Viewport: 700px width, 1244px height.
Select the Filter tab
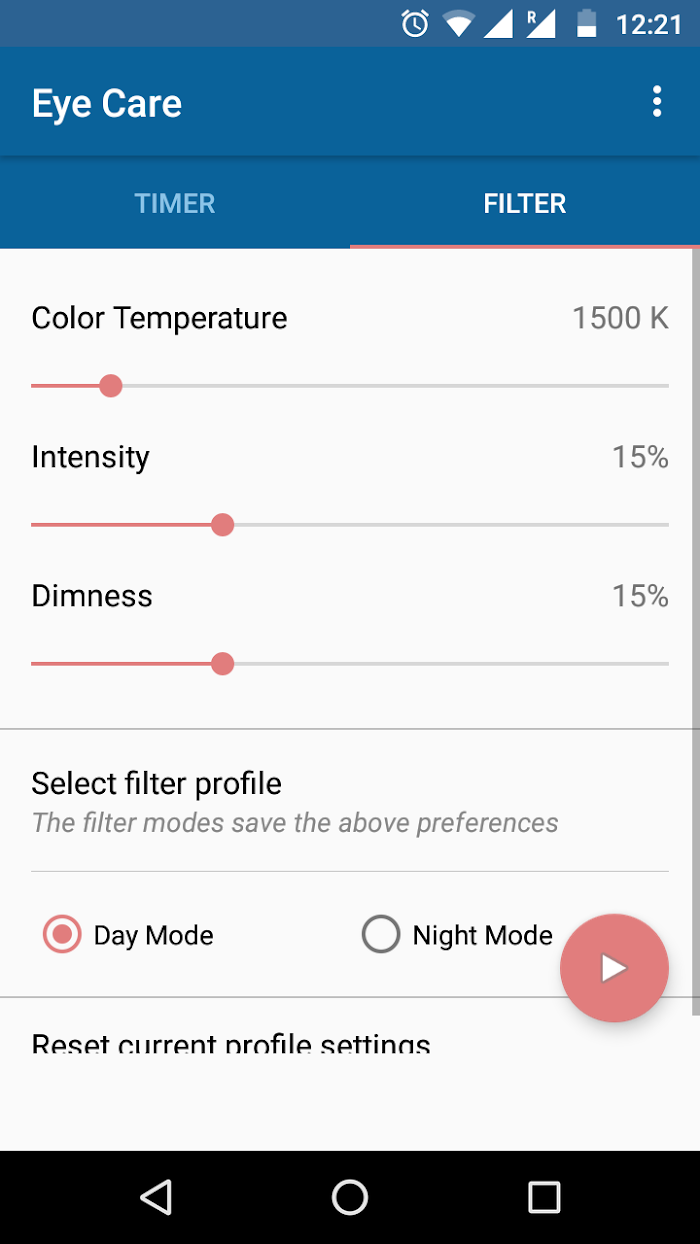click(x=525, y=203)
